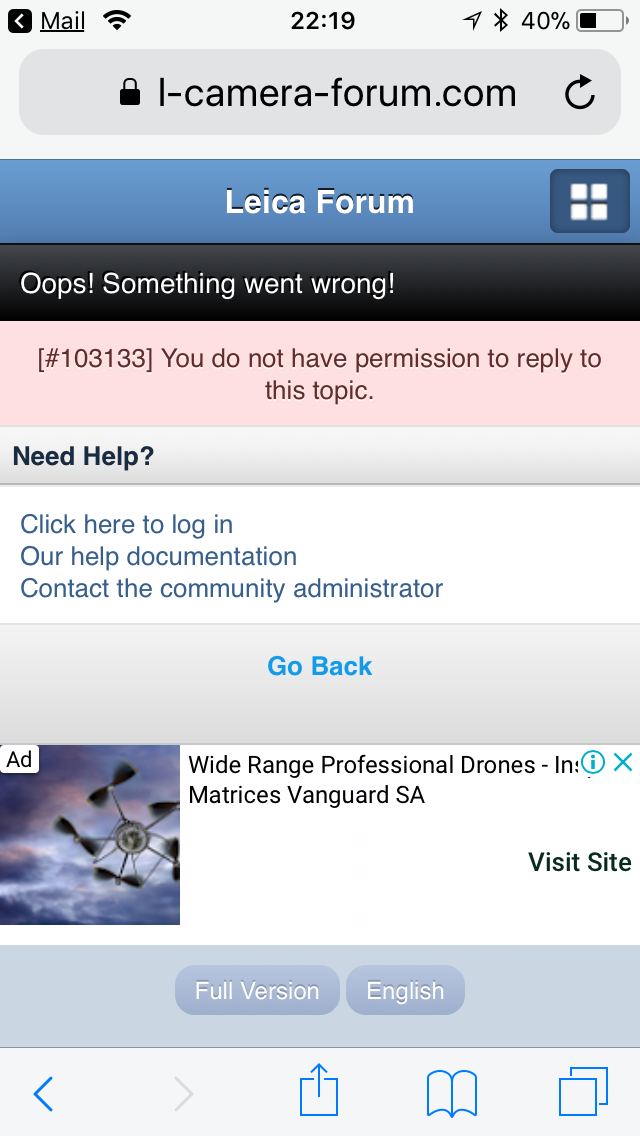Open Safari bookmarks
Screen dimensions: 640x1136
(451, 1093)
